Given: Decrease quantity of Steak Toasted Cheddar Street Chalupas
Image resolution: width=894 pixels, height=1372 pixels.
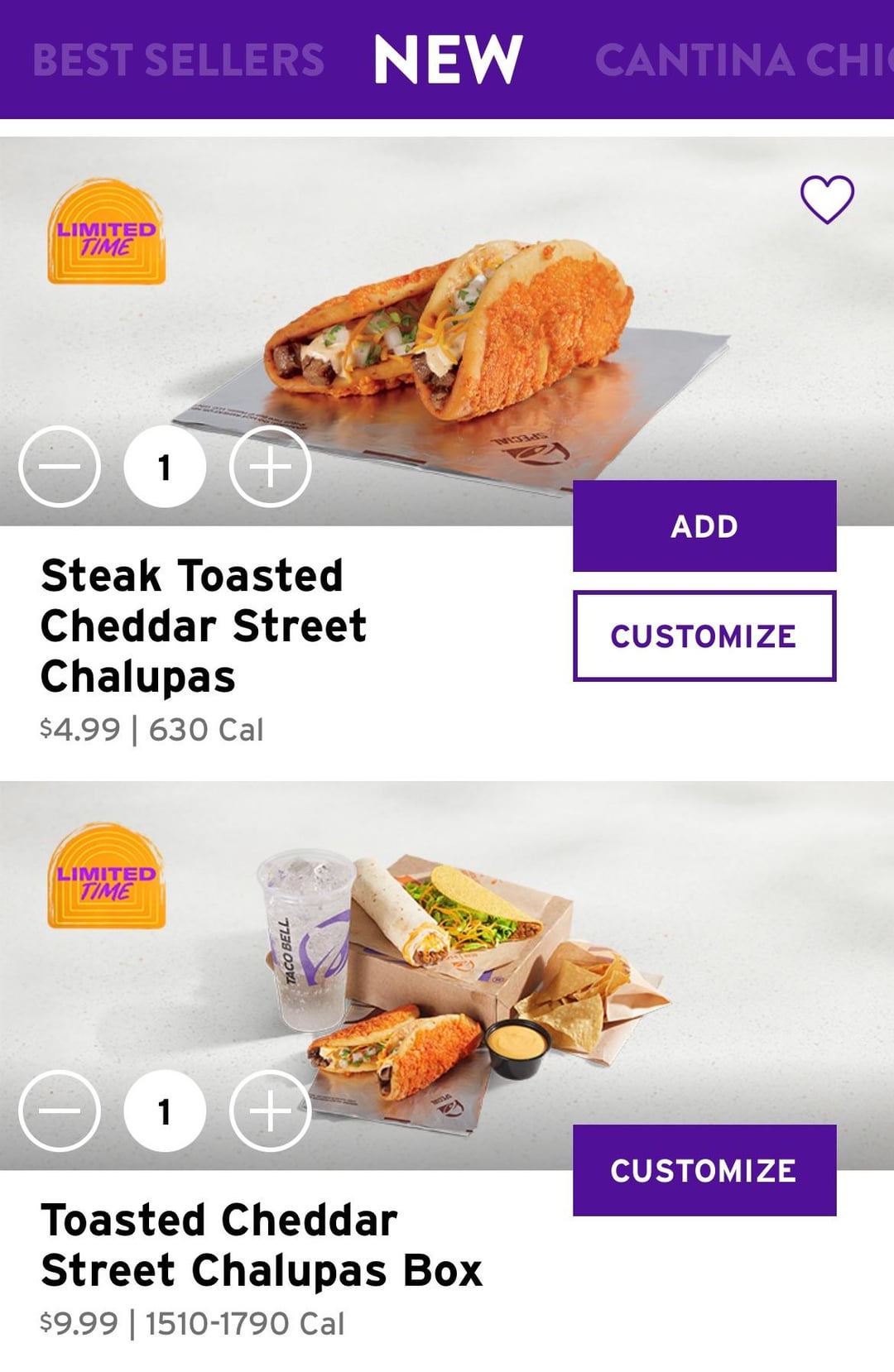Looking at the screenshot, I should coord(60,467).
